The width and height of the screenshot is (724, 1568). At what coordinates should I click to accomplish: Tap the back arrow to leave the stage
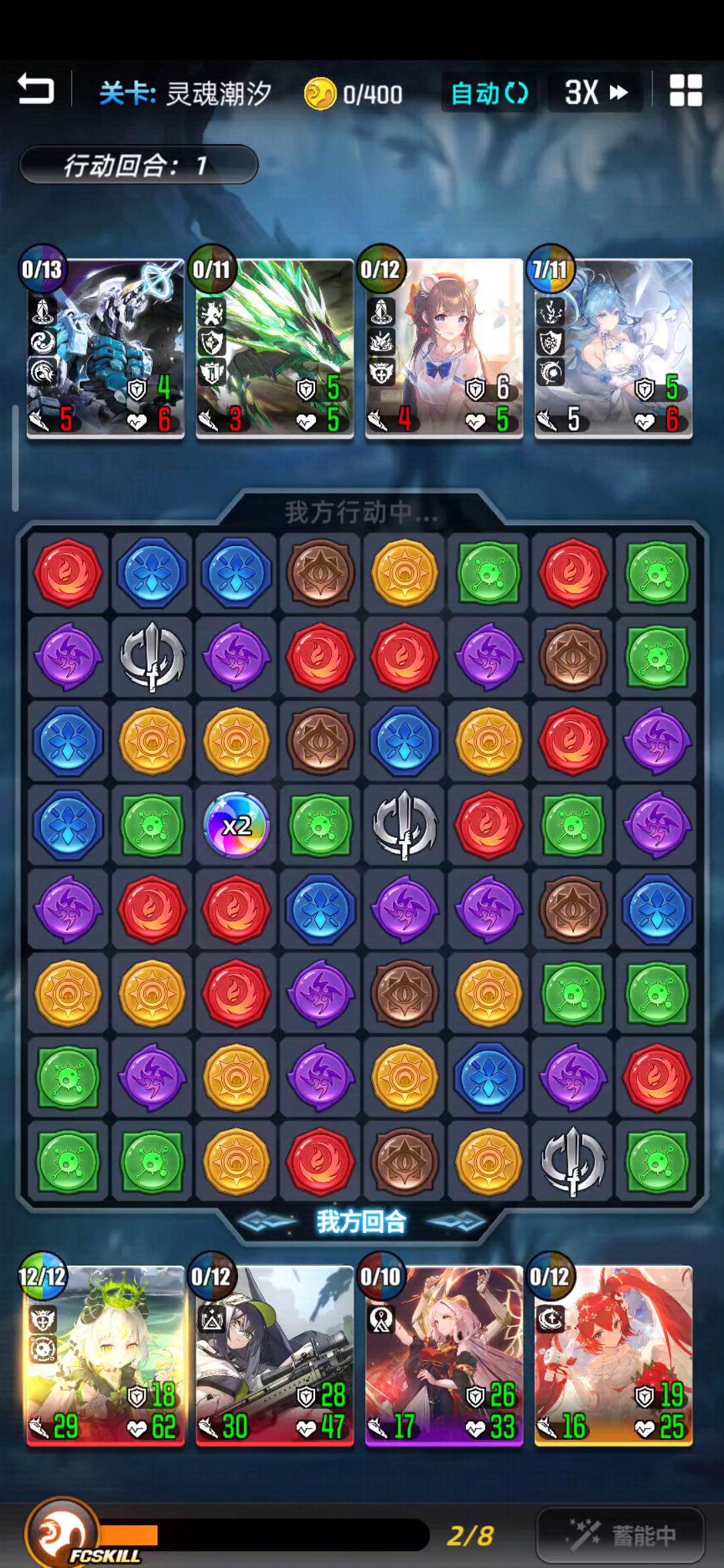36,90
